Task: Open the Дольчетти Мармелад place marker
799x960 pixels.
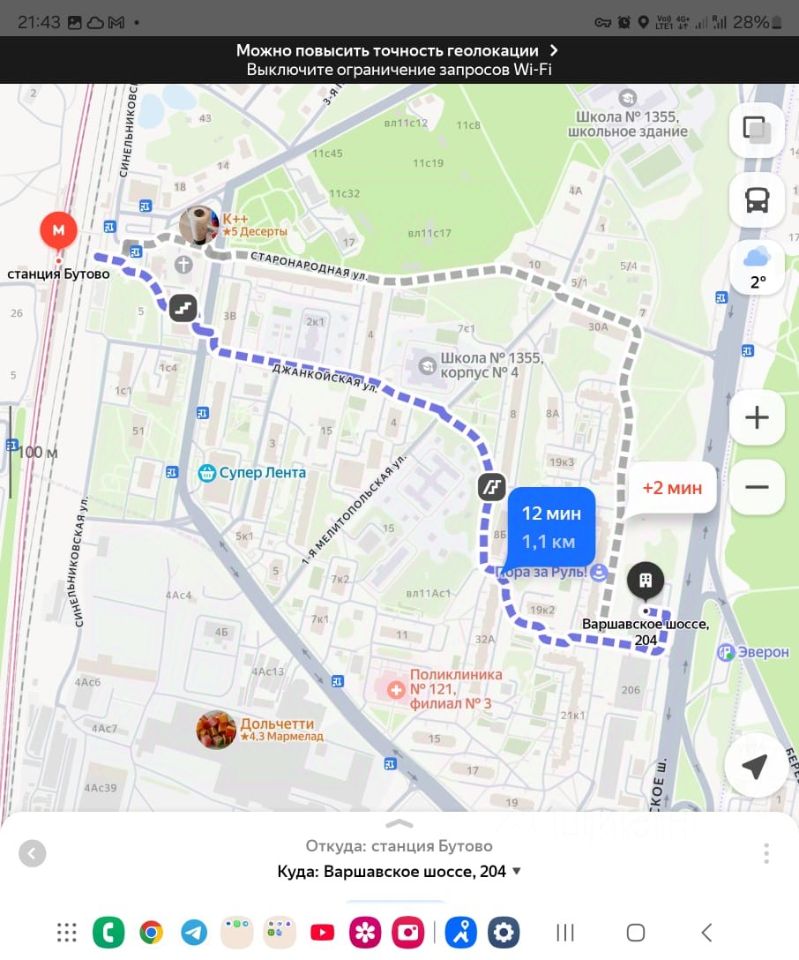Action: pyautogui.click(x=216, y=729)
